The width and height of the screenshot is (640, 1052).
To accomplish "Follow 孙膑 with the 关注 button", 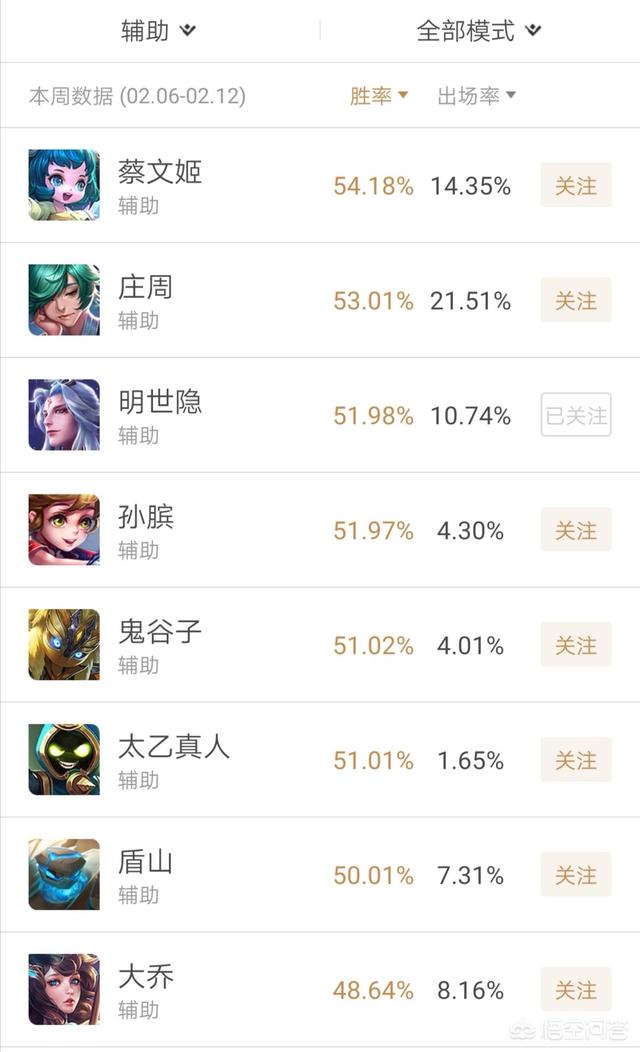I will pyautogui.click(x=576, y=530).
